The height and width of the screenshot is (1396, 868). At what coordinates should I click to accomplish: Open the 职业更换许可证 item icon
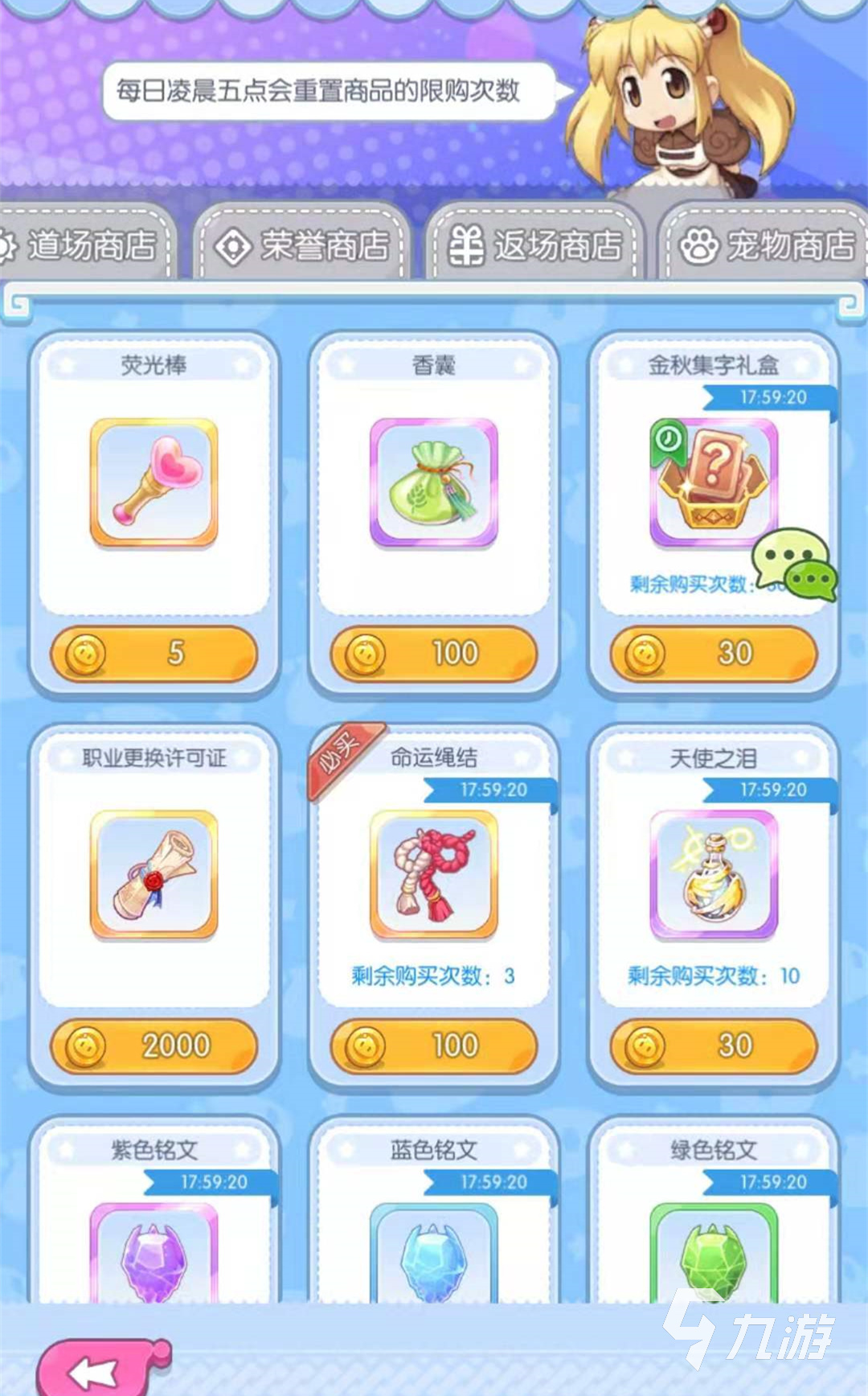[154, 875]
